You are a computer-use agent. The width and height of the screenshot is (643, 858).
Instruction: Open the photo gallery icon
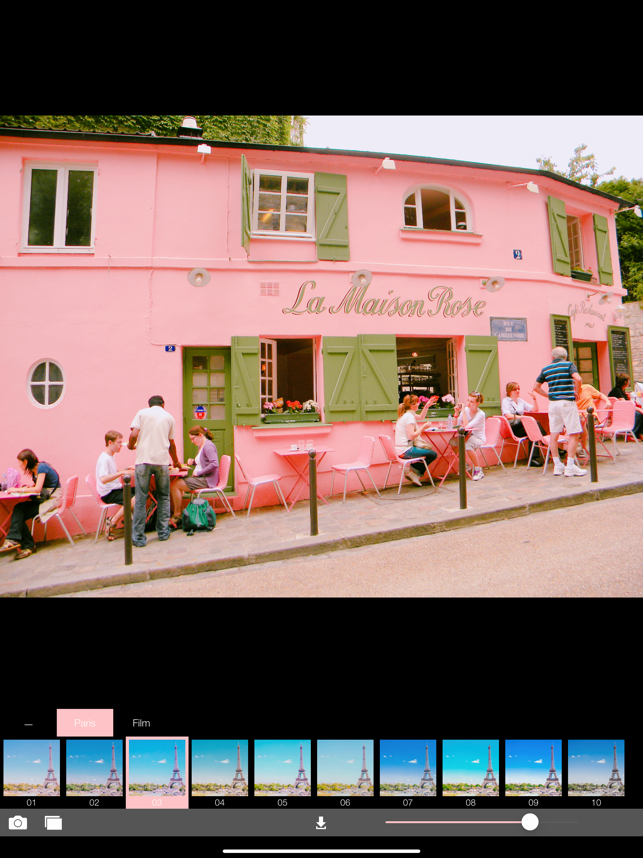click(53, 822)
